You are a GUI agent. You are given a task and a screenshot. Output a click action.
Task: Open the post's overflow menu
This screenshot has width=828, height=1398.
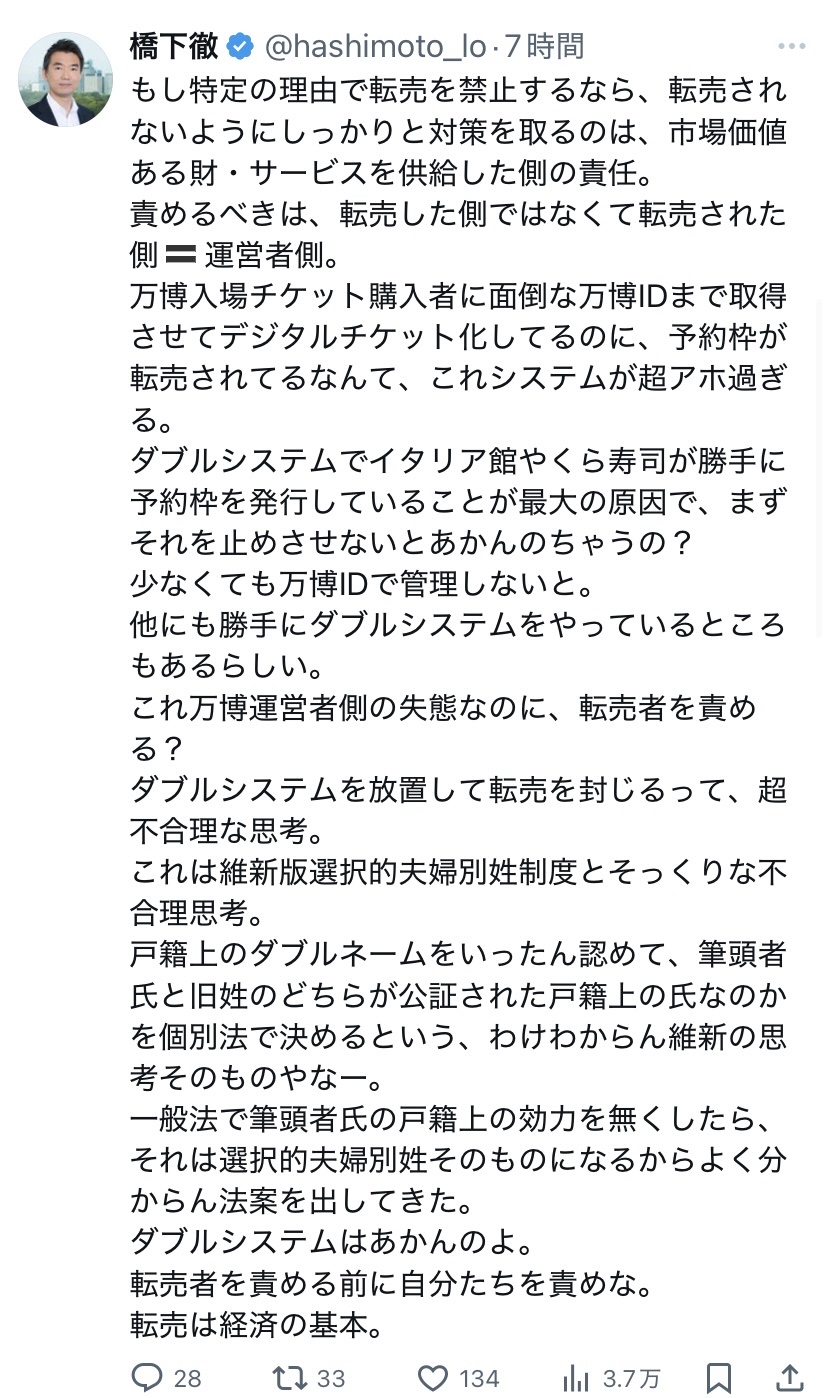click(x=791, y=46)
